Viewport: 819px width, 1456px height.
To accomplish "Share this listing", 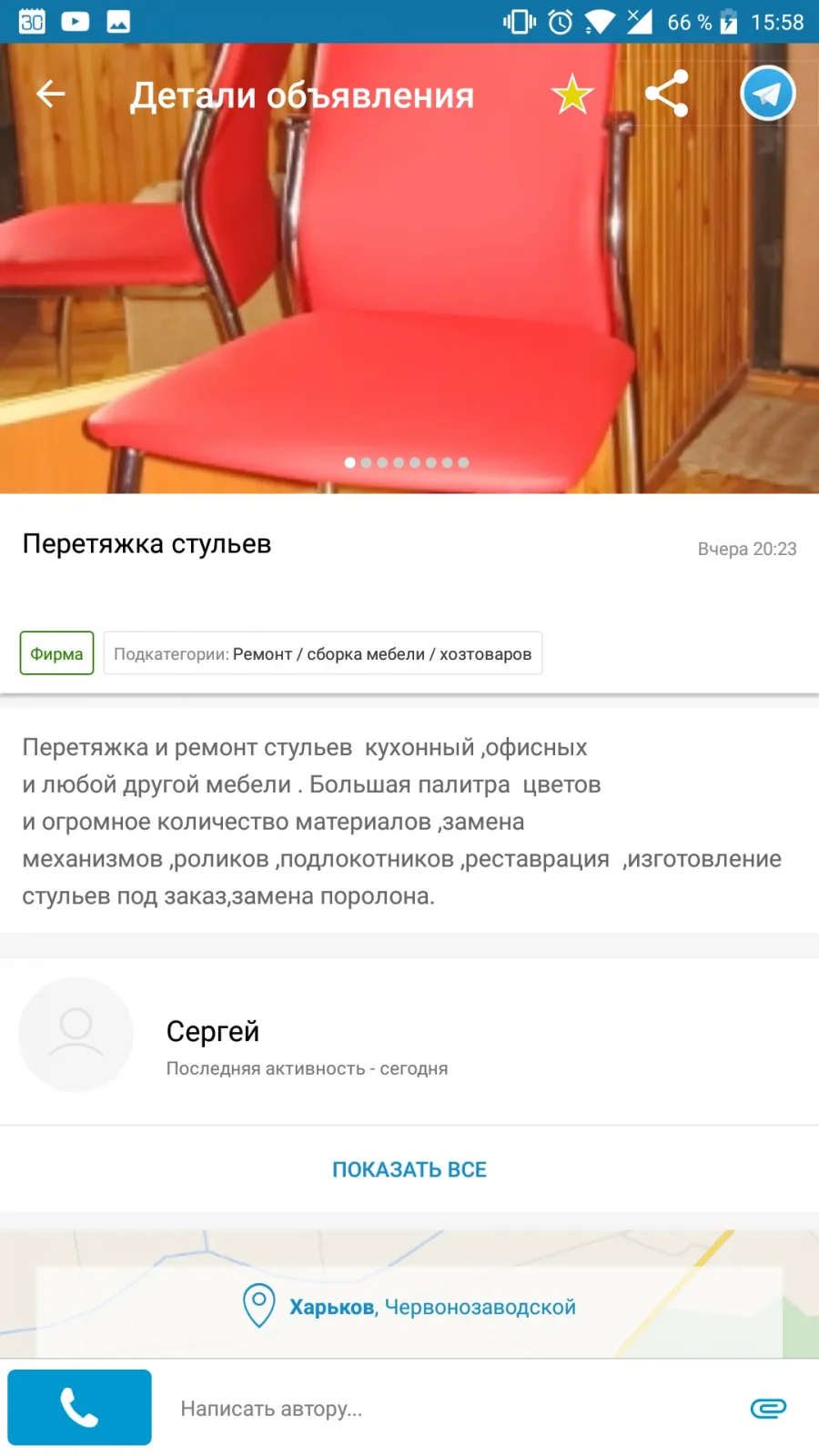I will pos(666,93).
